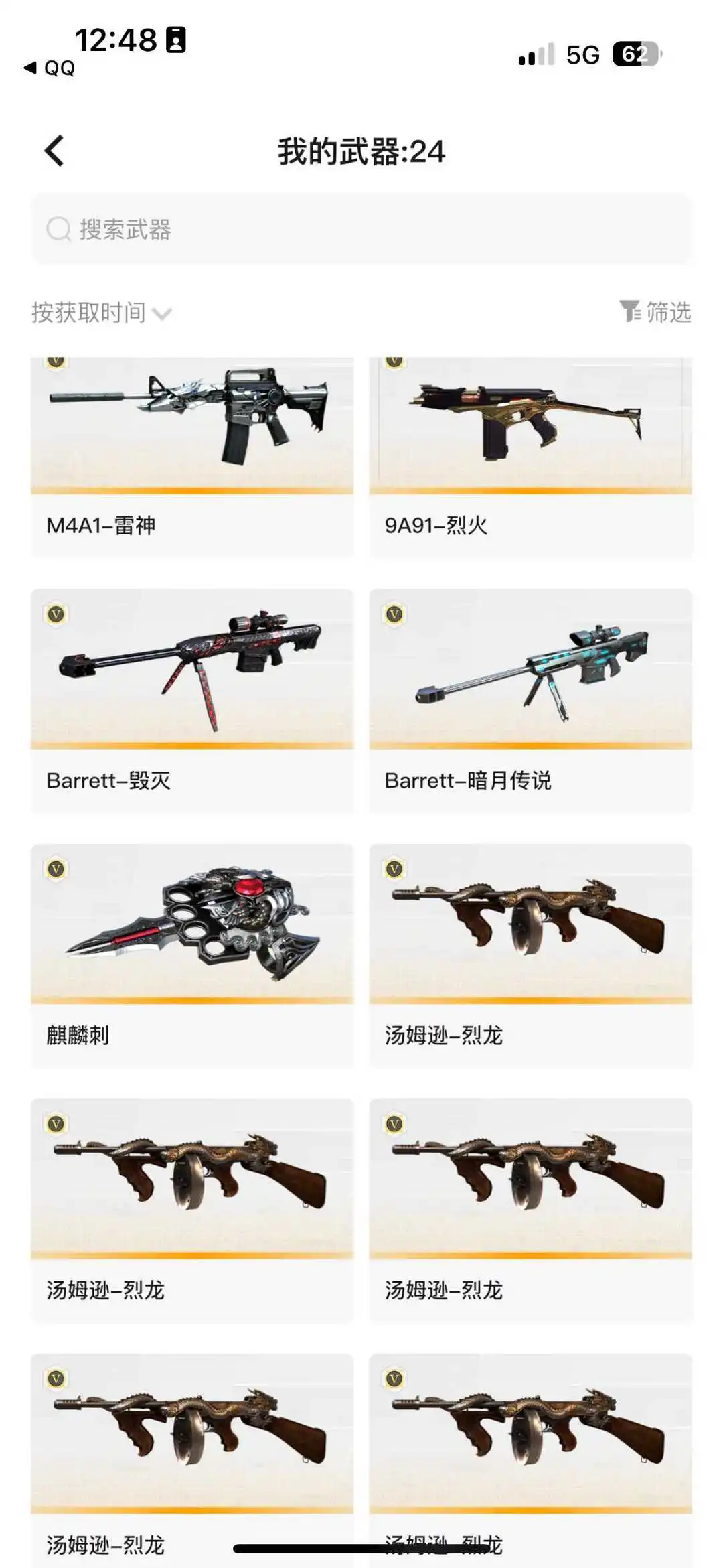Open the 9A91-烈火 weapon card
Screen dimensions: 723x1568
click(530, 456)
